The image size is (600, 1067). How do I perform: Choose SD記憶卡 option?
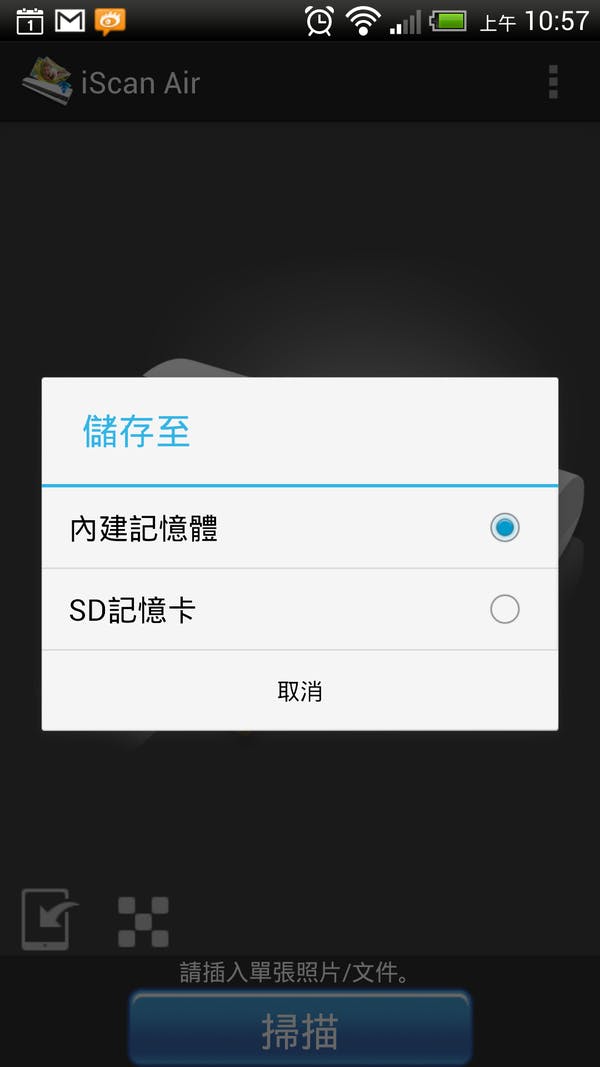coord(300,609)
